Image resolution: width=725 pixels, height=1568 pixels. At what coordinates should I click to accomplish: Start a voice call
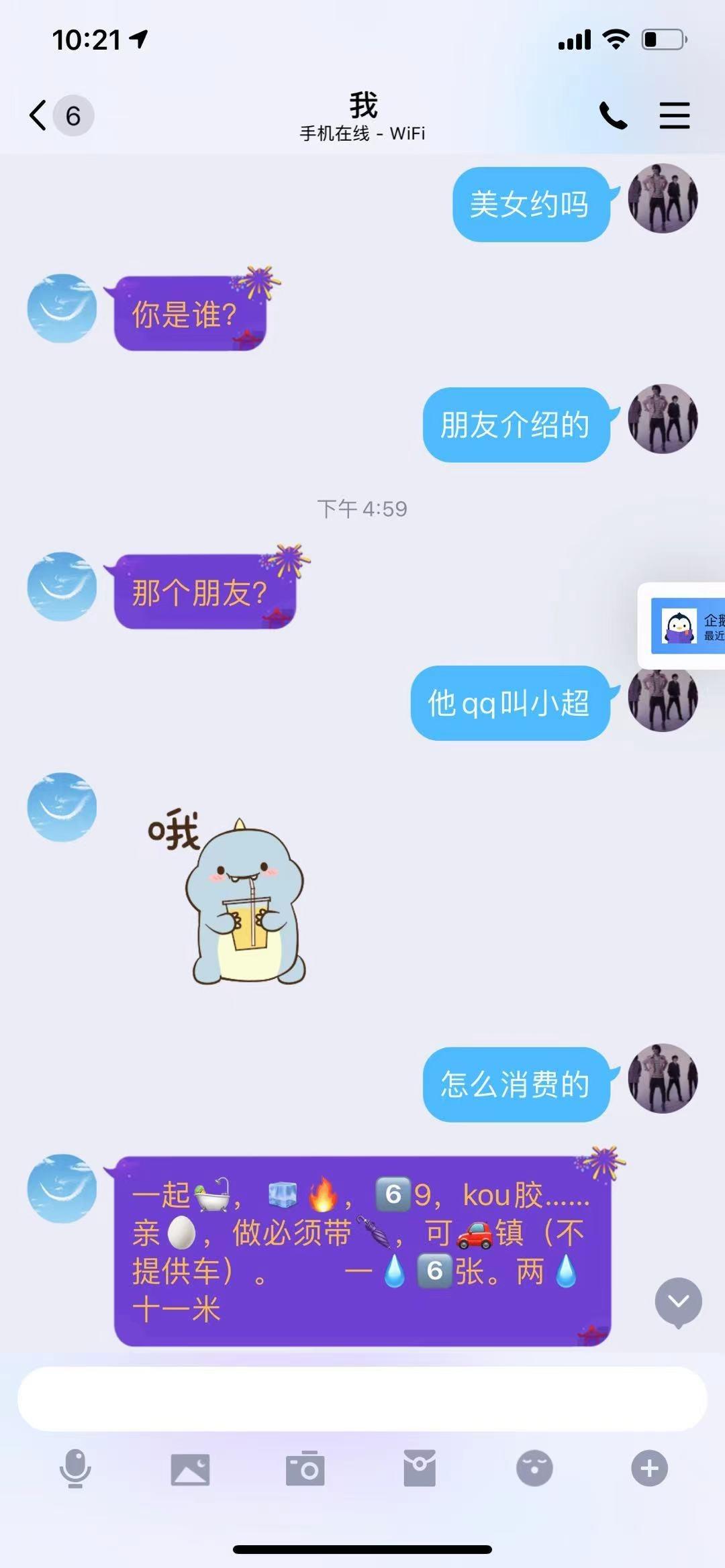click(612, 115)
